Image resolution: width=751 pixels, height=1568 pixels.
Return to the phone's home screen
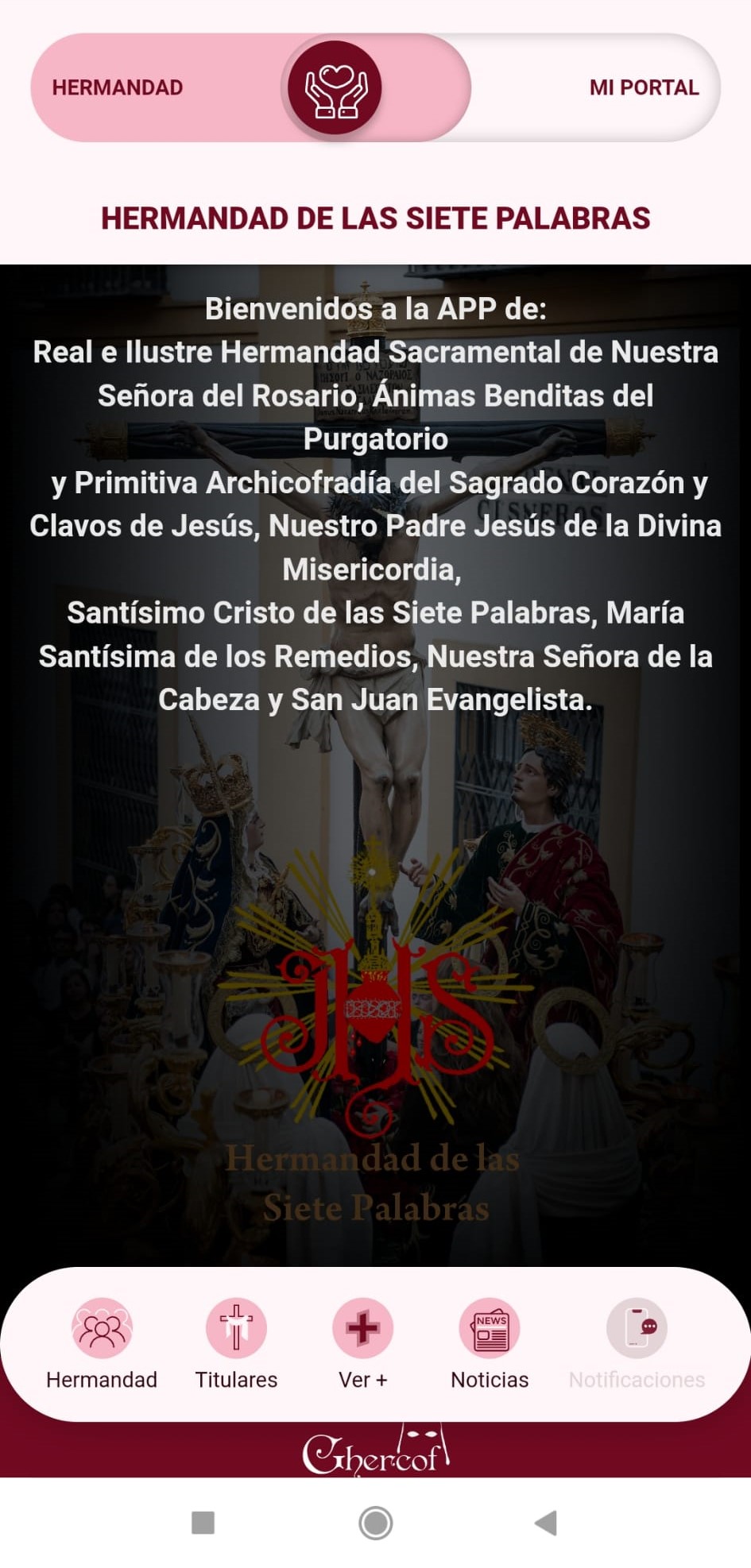[x=375, y=1523]
